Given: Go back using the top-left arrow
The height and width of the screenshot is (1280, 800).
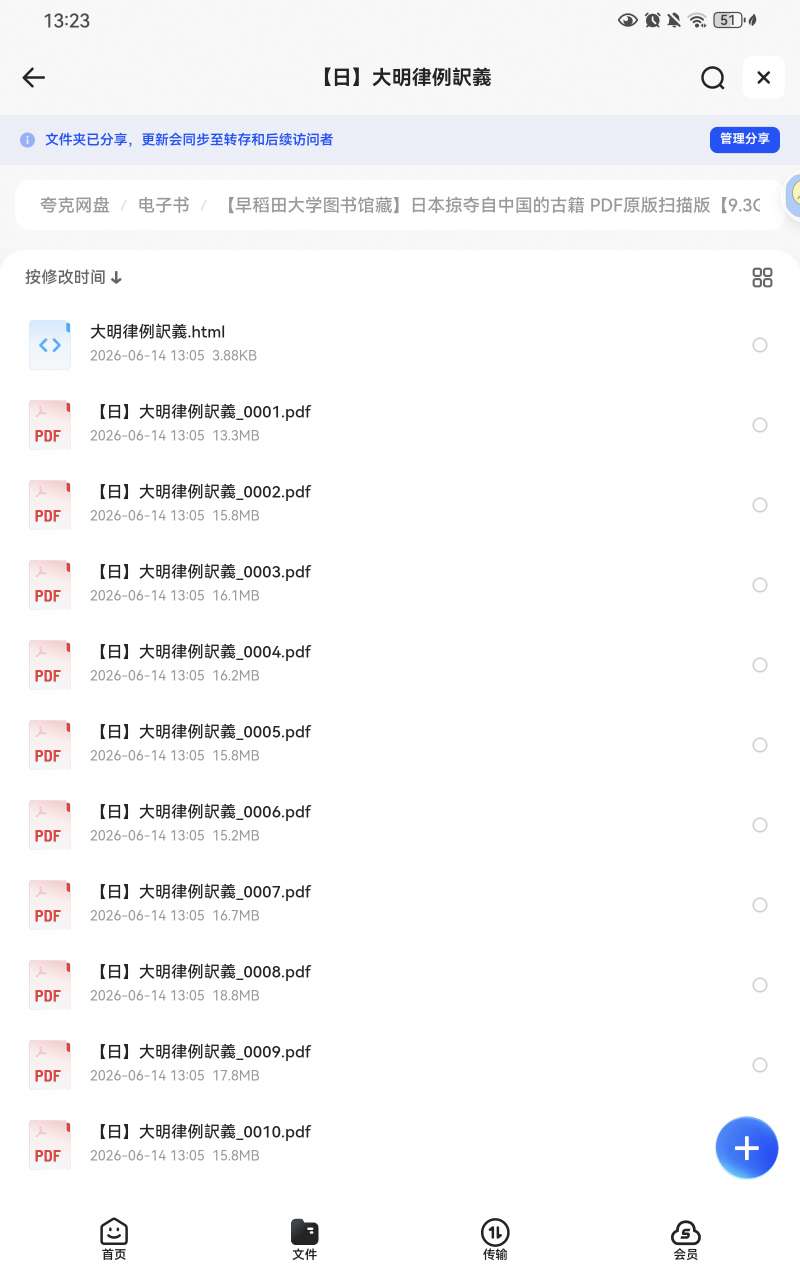Looking at the screenshot, I should (x=34, y=78).
